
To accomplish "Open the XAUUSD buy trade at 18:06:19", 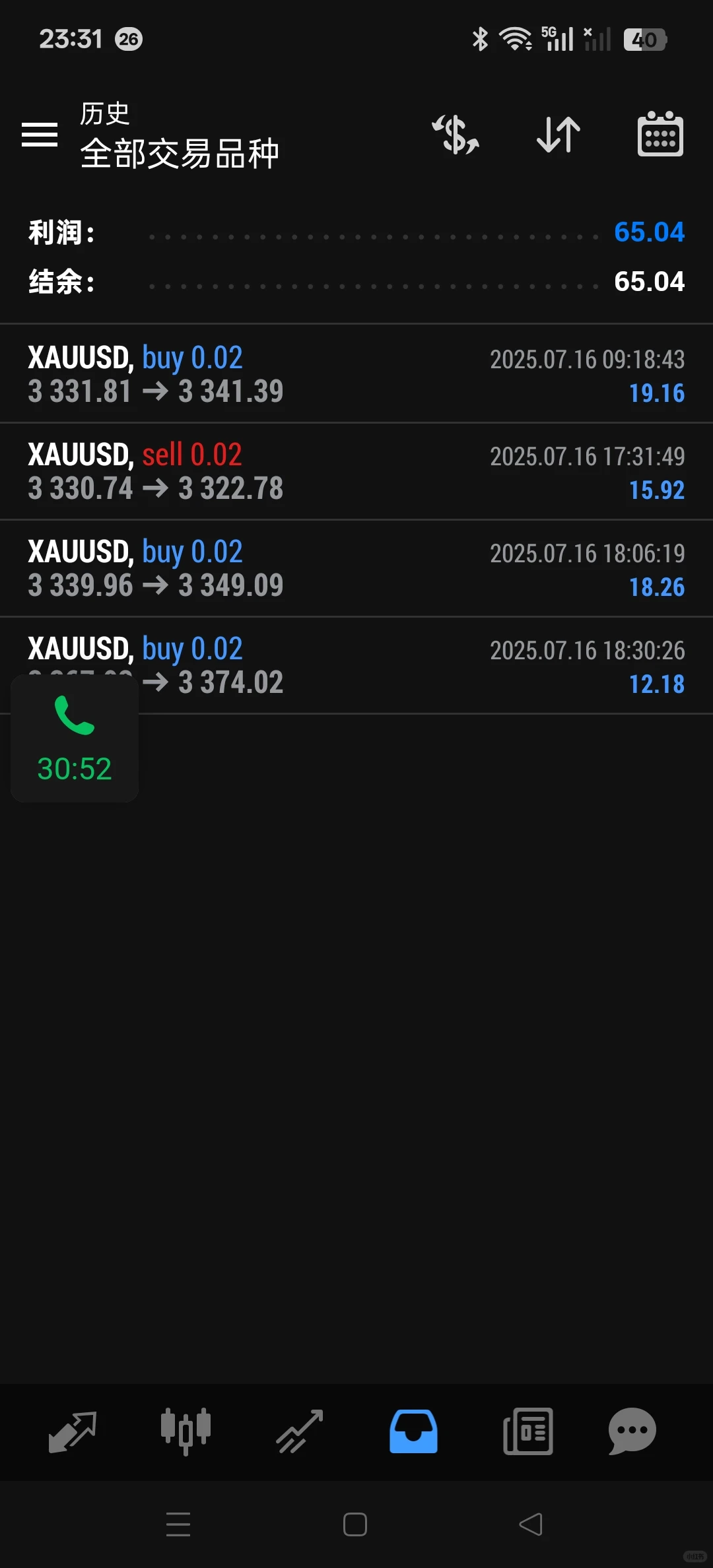I will click(356, 568).
